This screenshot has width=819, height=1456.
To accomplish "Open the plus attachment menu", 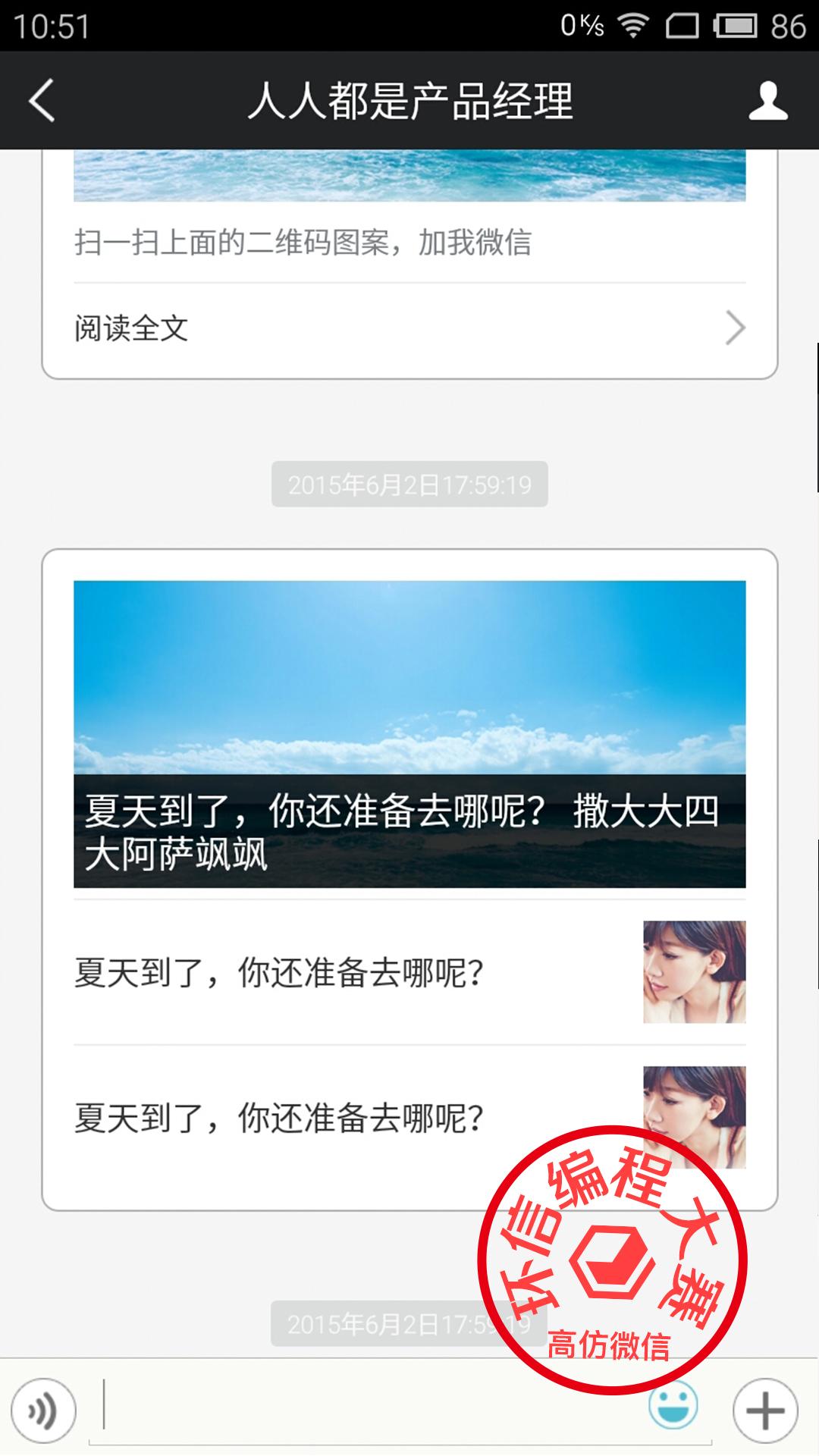I will pos(765,1411).
